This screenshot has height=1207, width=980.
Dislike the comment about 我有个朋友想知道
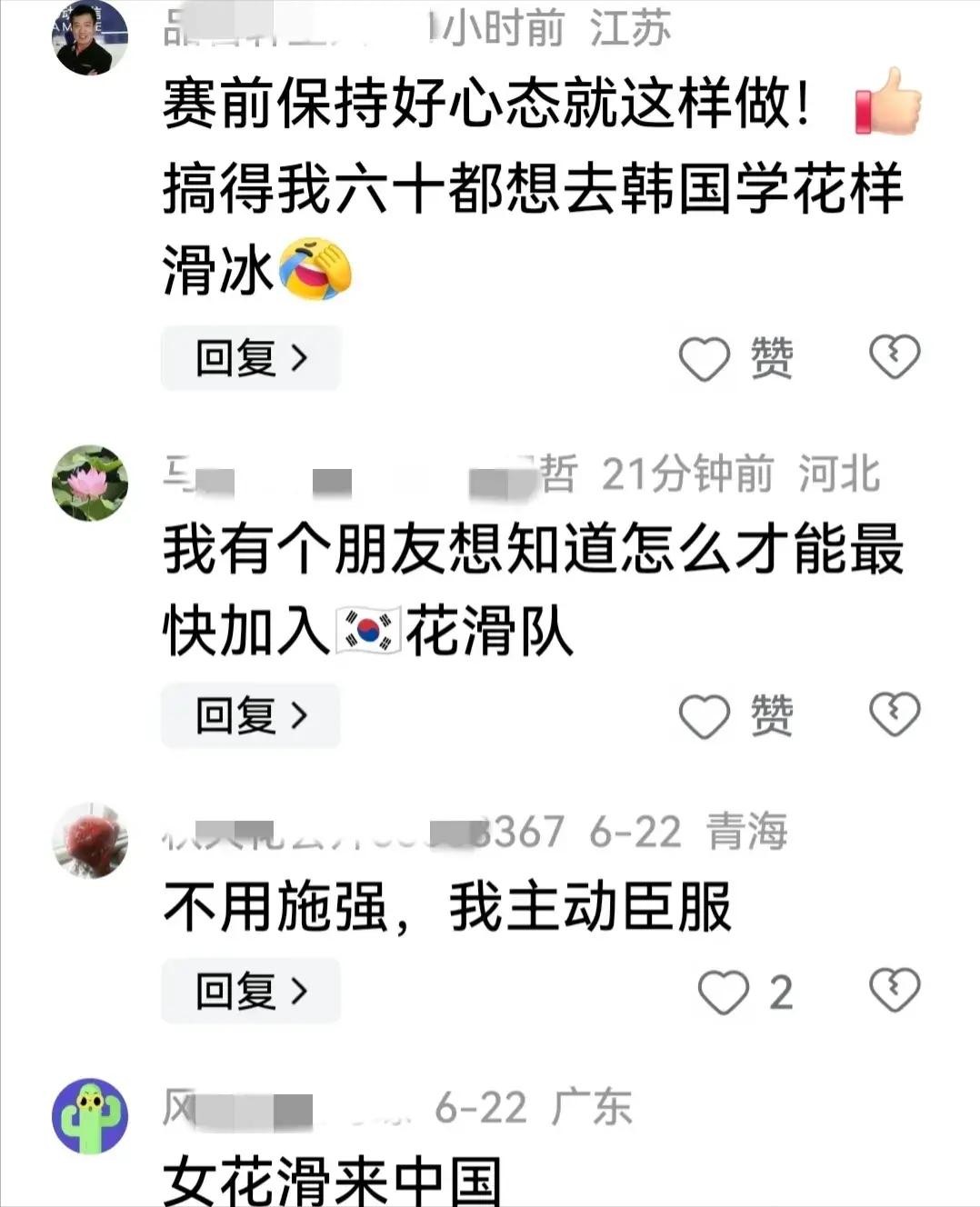(x=895, y=714)
